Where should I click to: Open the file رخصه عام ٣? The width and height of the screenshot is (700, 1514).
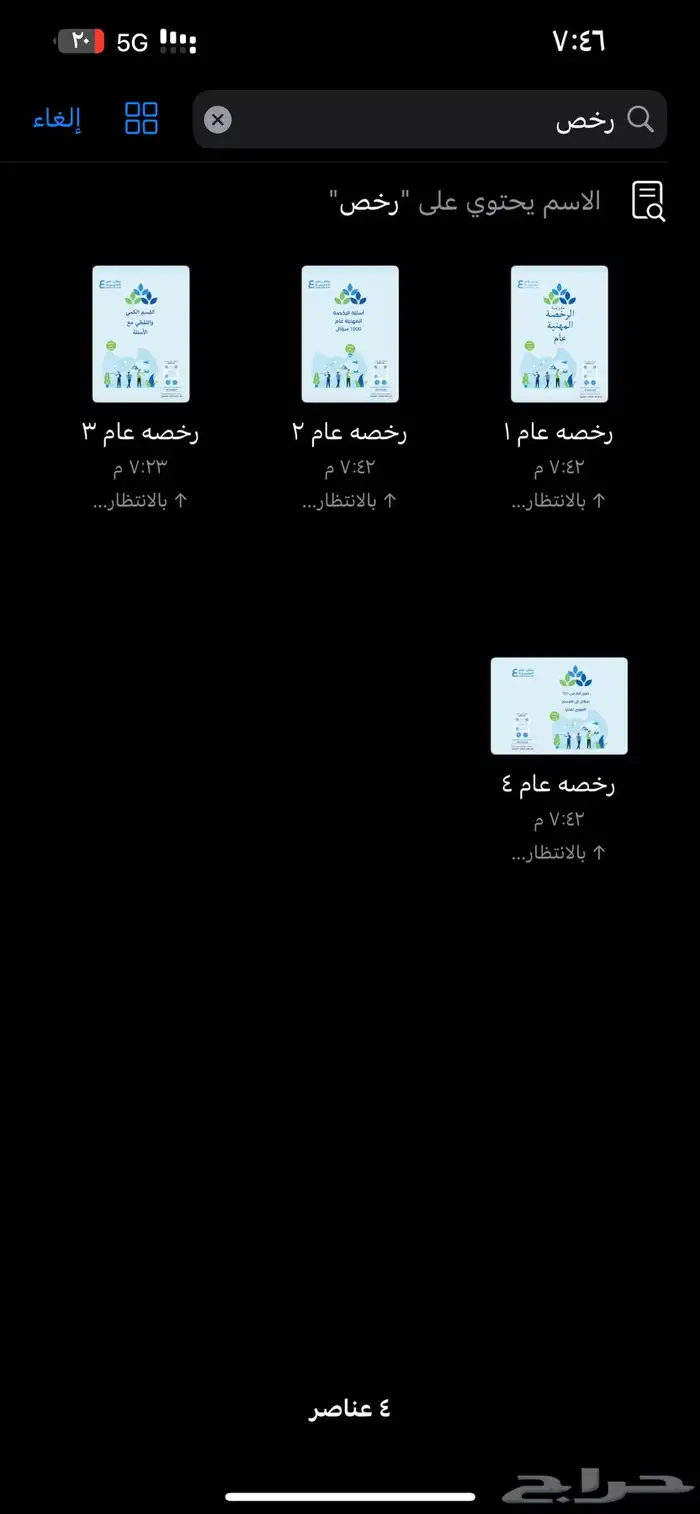141,334
